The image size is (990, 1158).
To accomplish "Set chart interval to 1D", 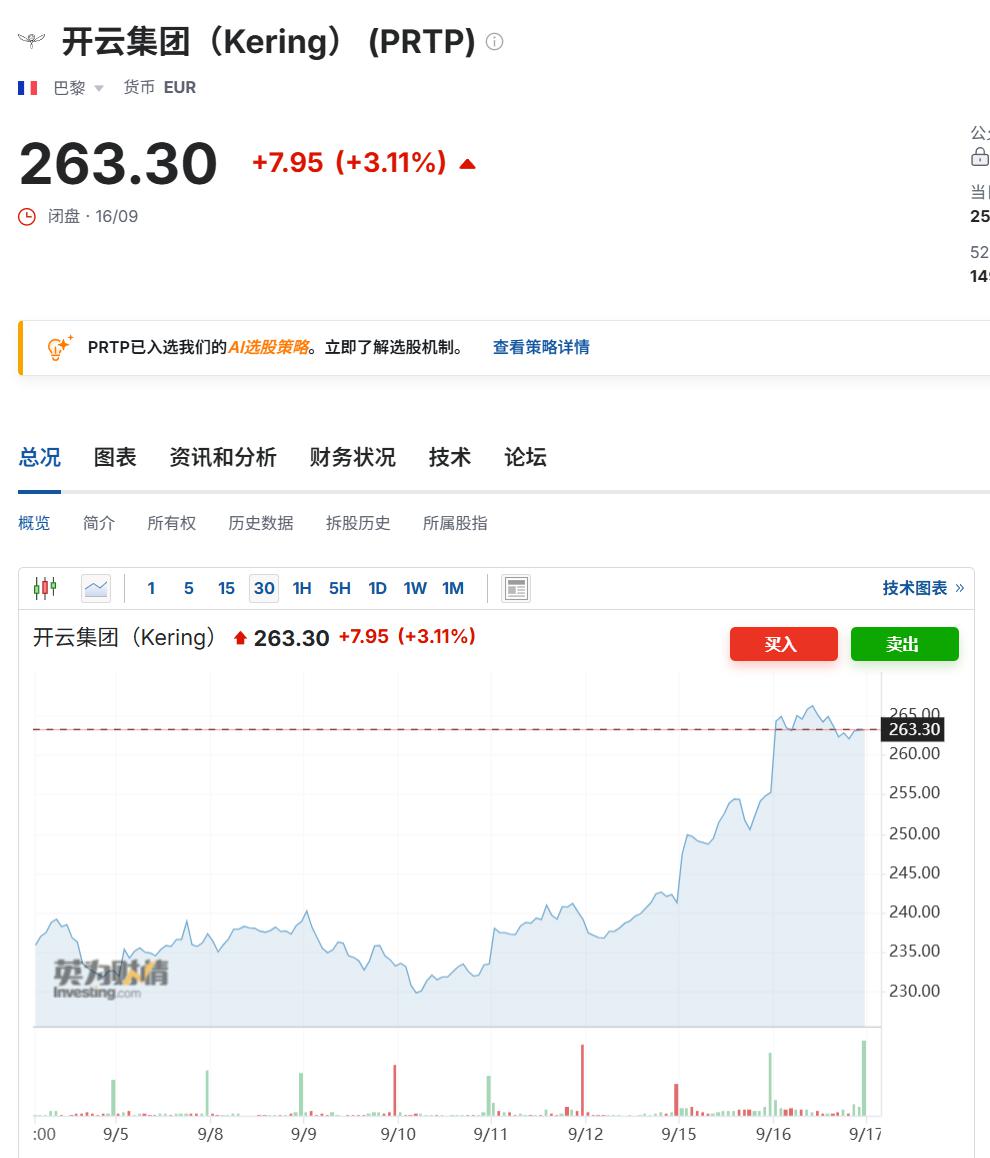I will (x=377, y=588).
